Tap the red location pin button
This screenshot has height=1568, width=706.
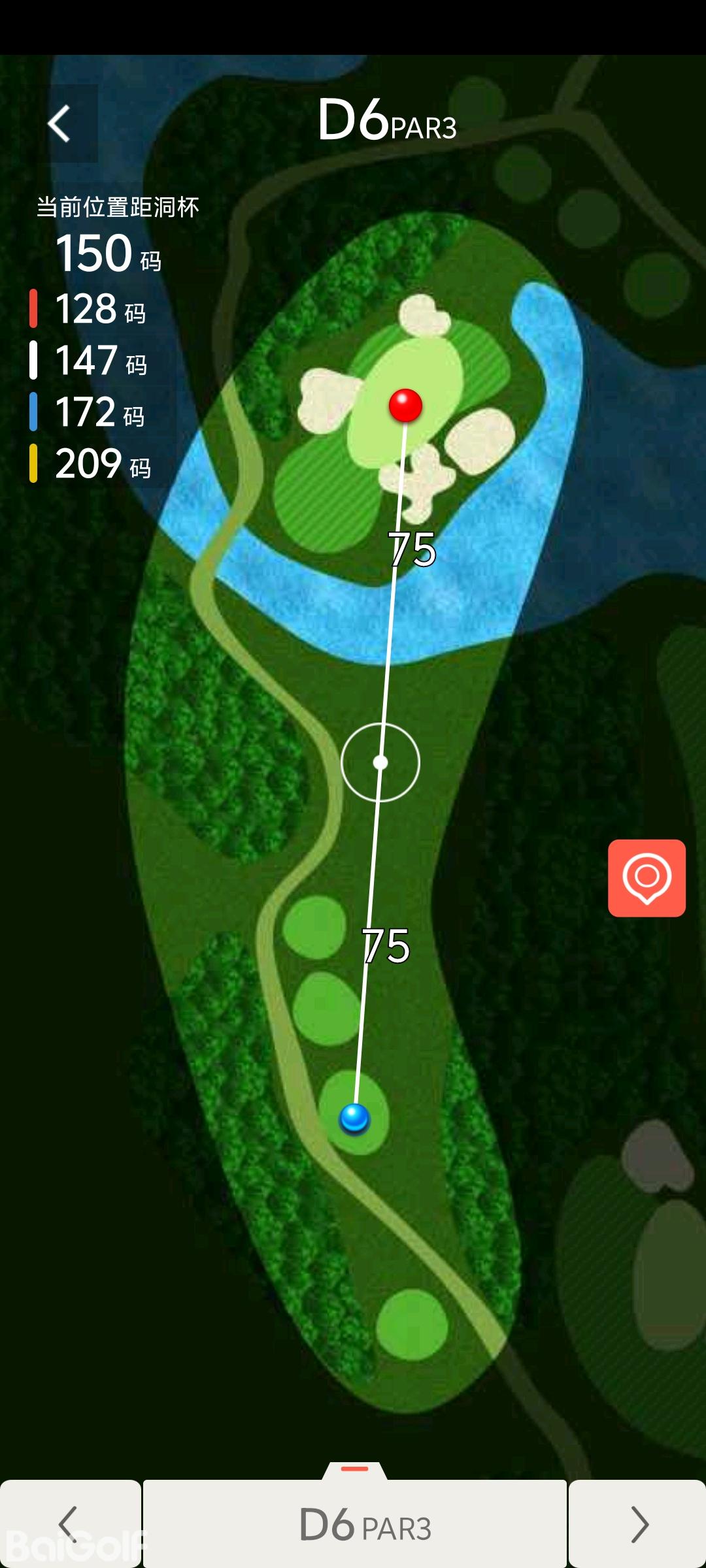[647, 877]
